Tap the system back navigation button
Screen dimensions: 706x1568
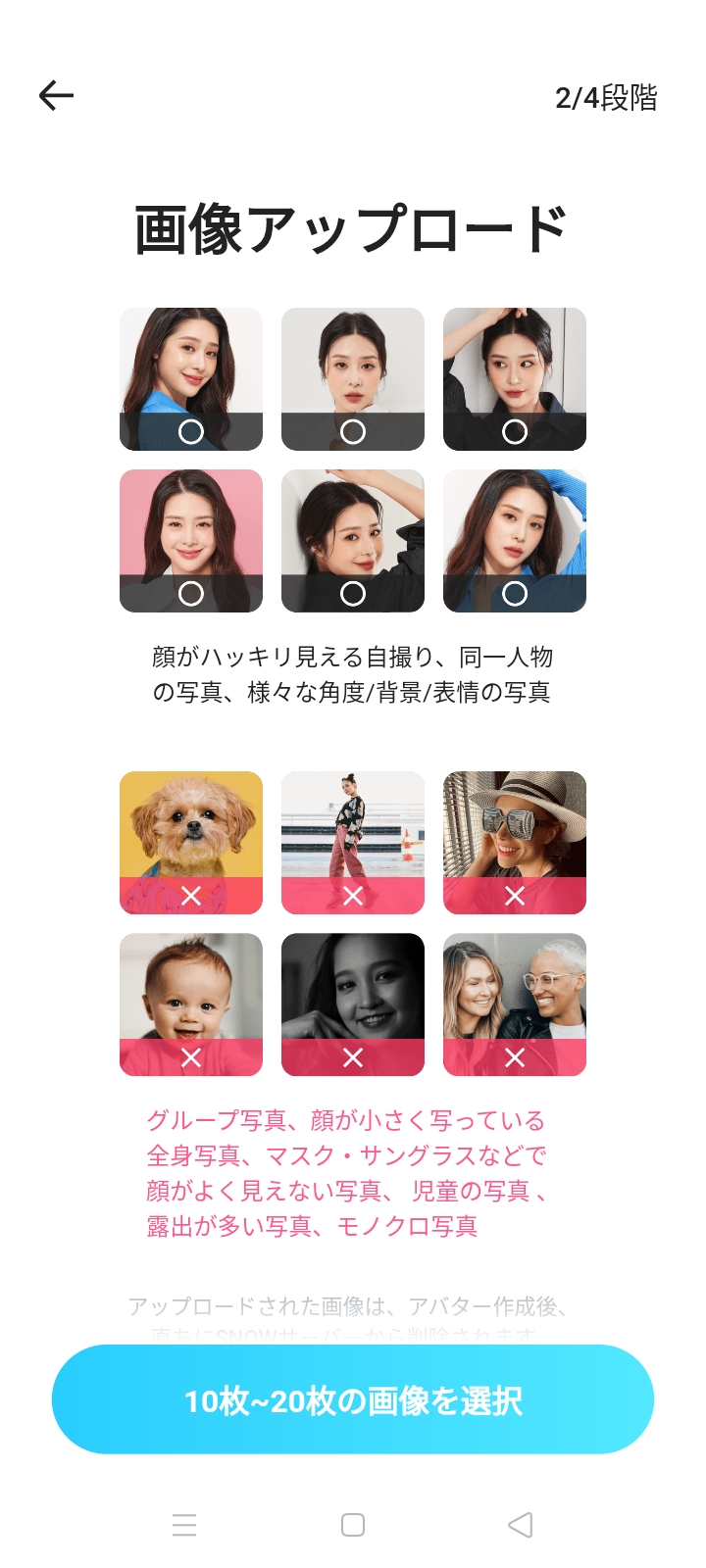click(x=521, y=1525)
